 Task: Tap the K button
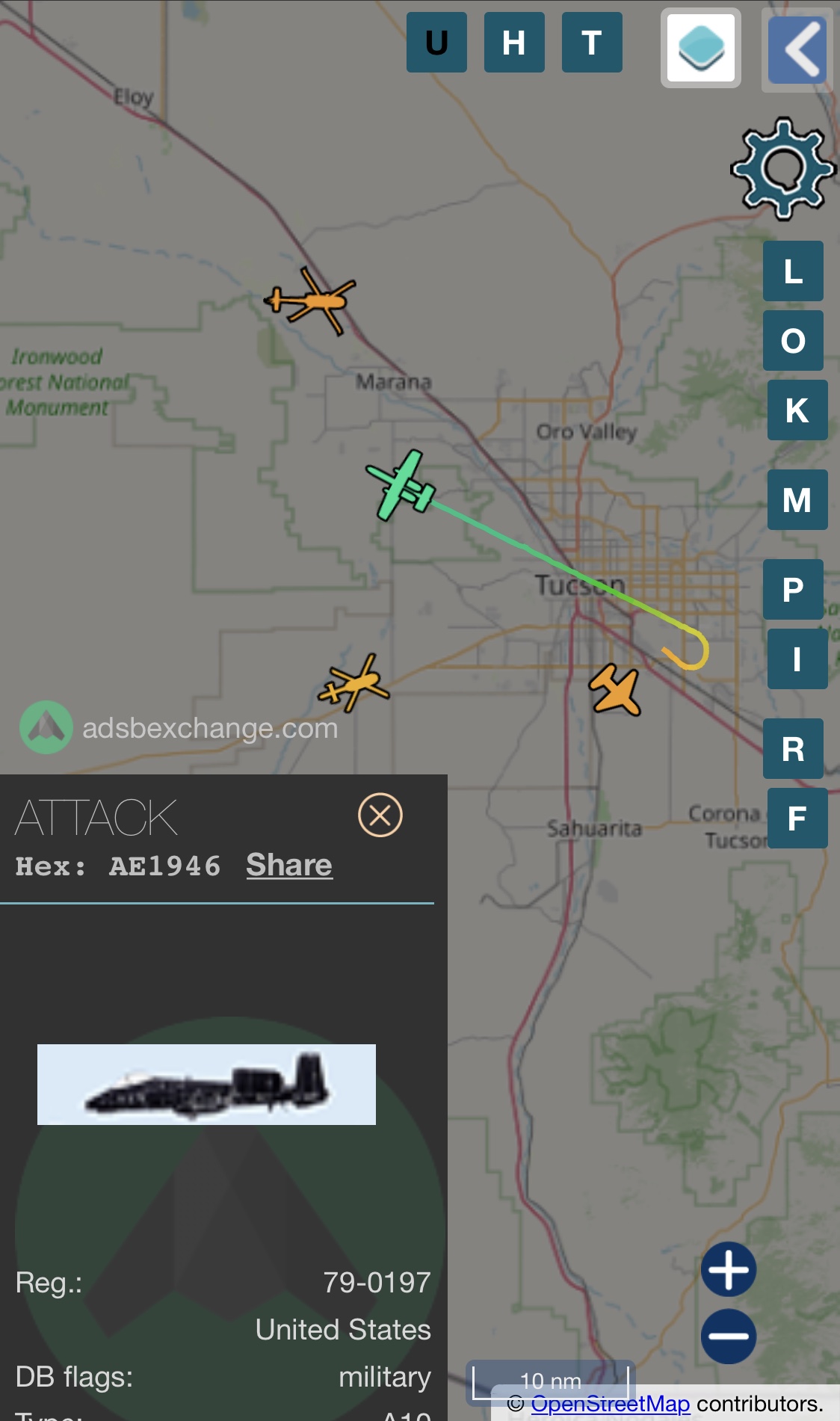(x=797, y=410)
